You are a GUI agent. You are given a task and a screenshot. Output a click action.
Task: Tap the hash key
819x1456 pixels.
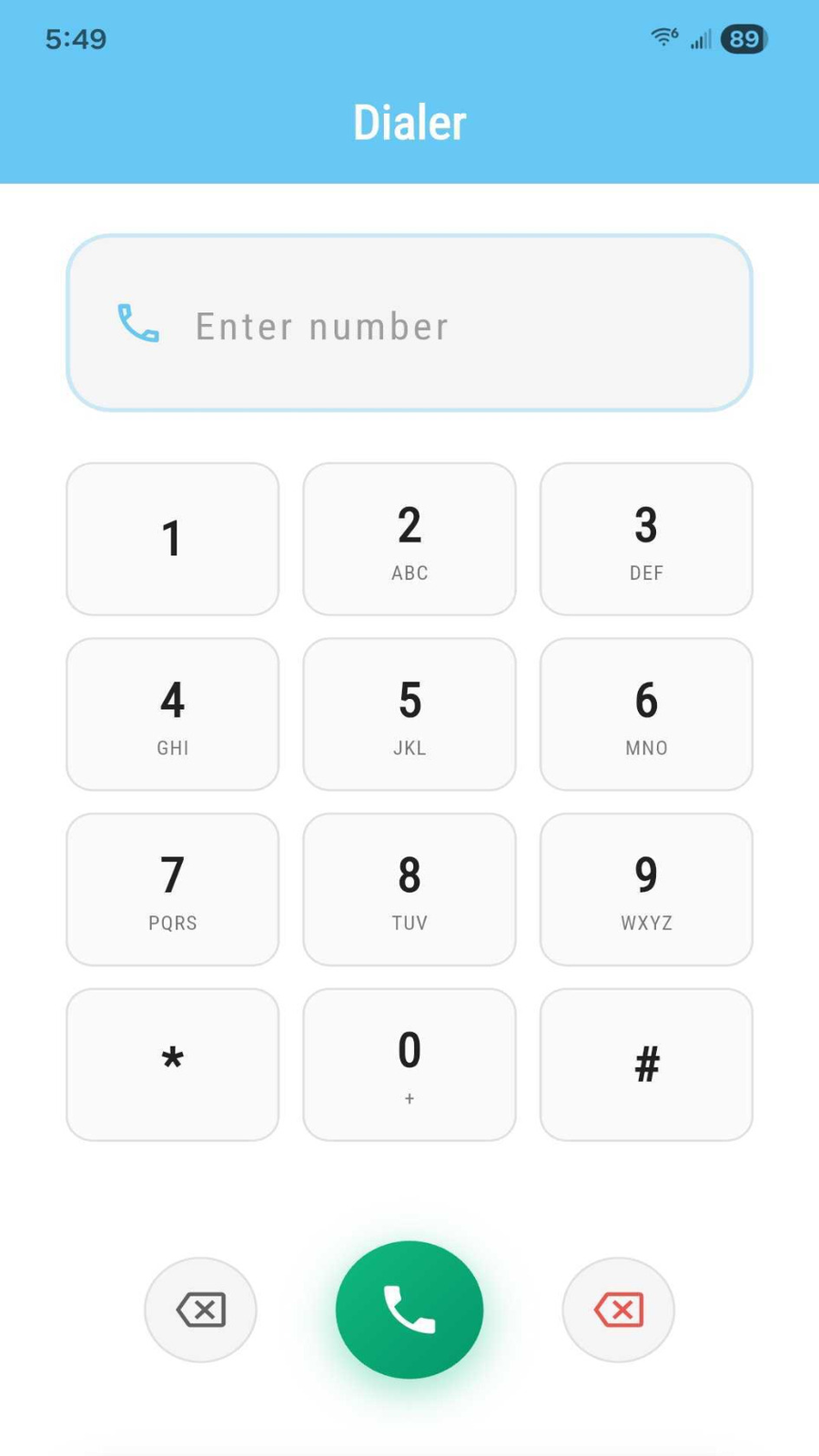pyautogui.click(x=646, y=1065)
